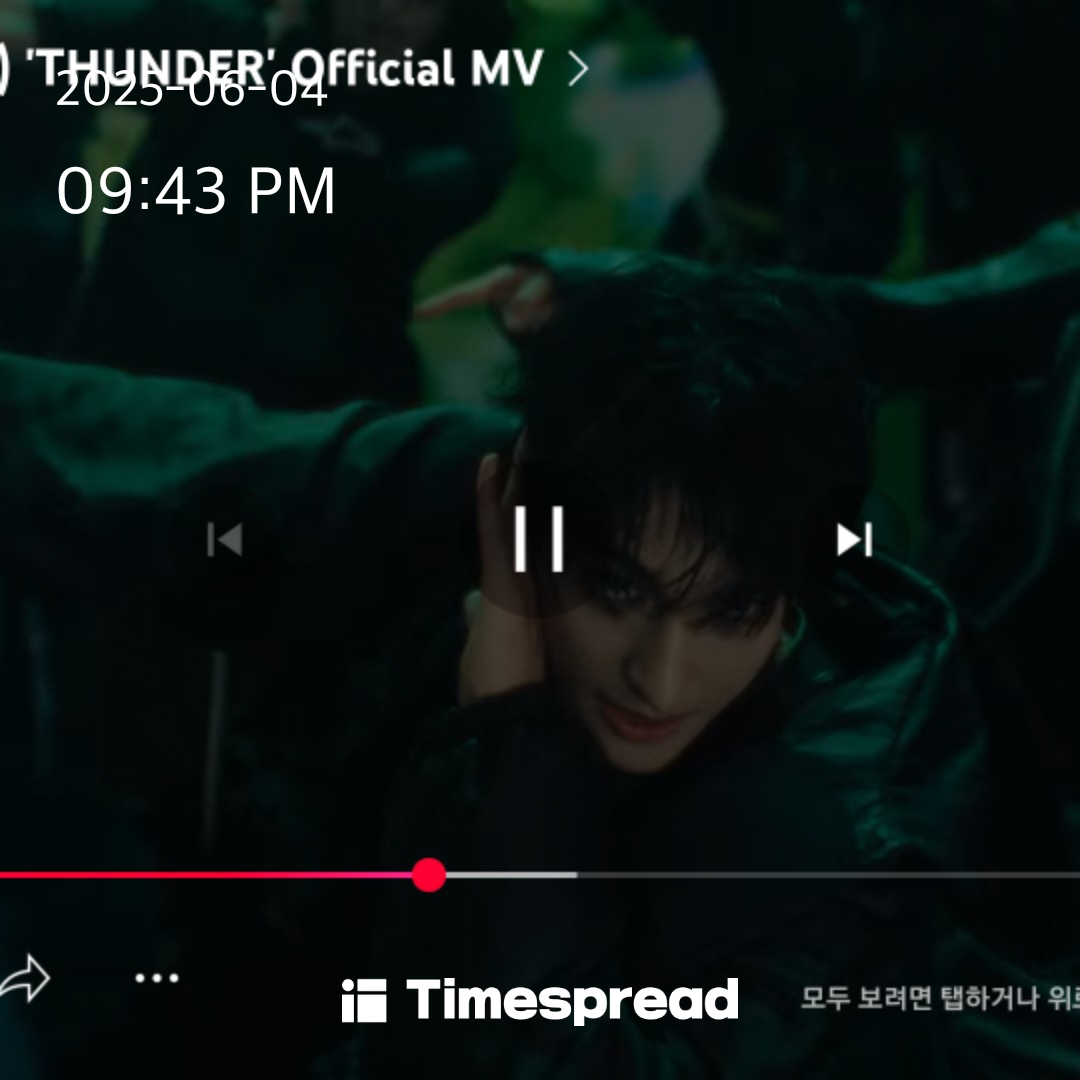Go back to the previous video
Screen dimensions: 1080x1080
[x=224, y=540]
